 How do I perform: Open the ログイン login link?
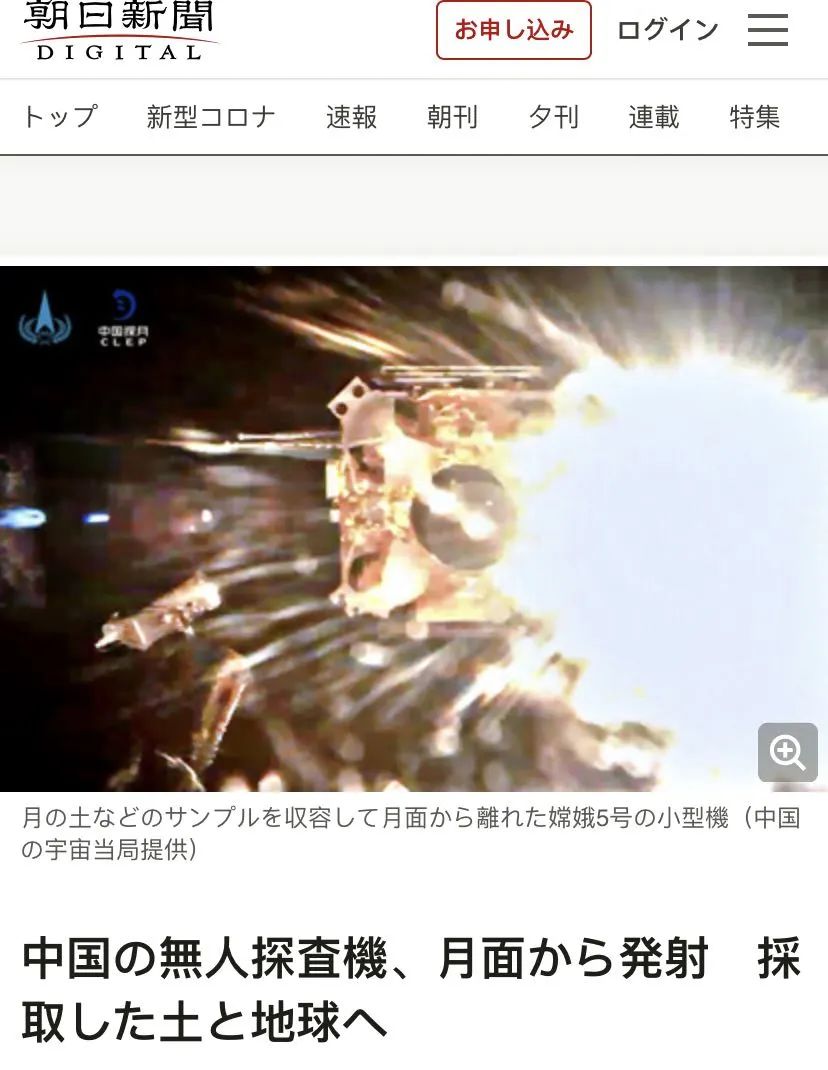click(668, 30)
